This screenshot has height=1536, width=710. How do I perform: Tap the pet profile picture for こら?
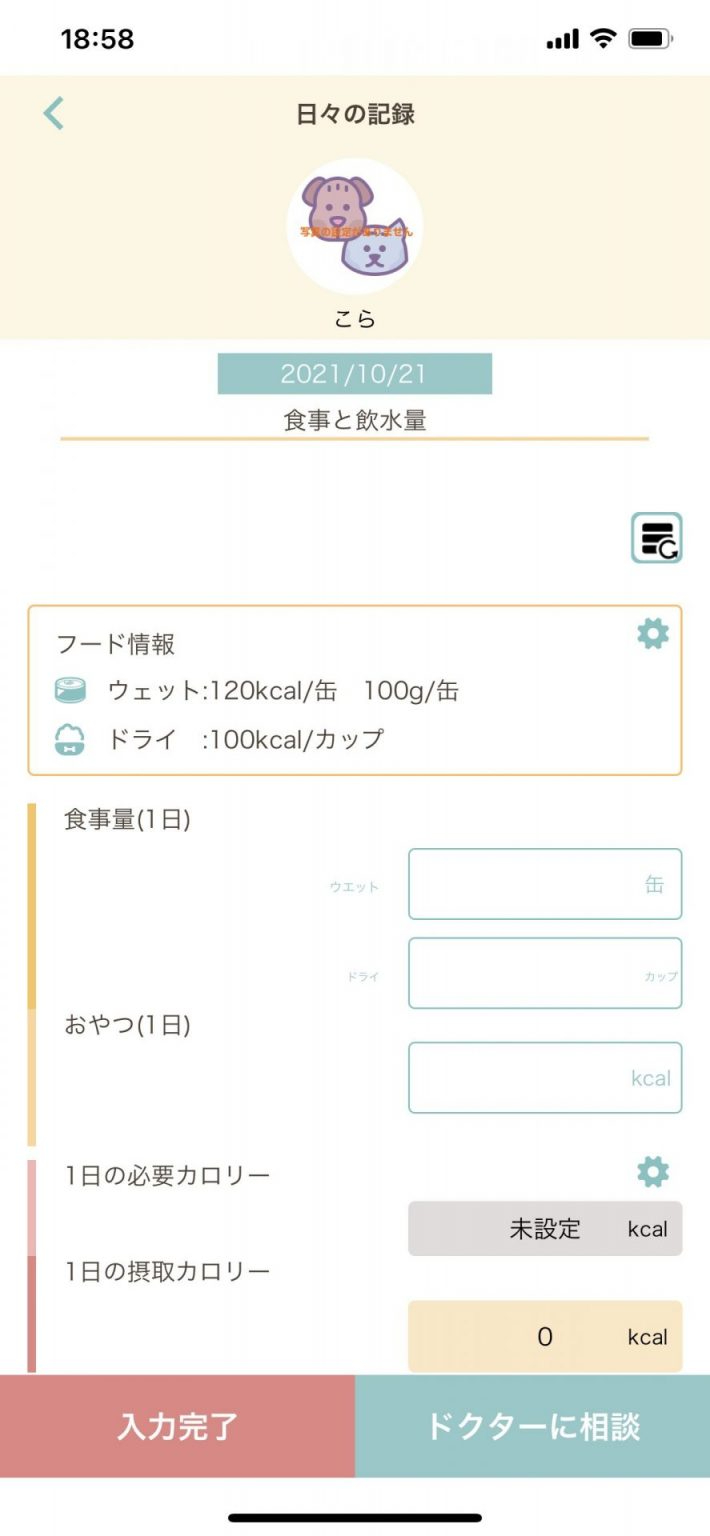click(355, 226)
